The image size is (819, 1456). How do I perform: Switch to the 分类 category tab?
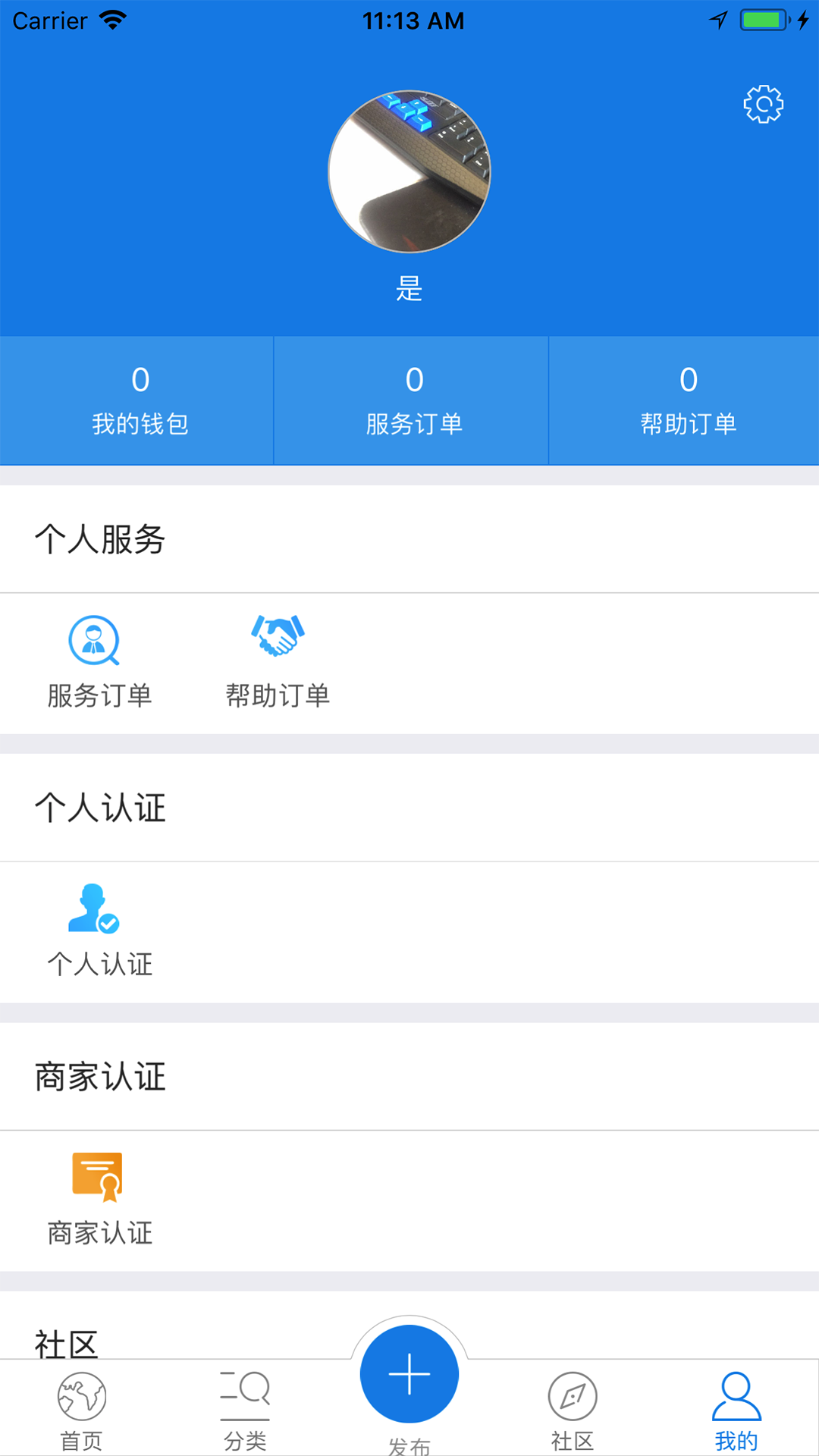pyautogui.click(x=245, y=1409)
